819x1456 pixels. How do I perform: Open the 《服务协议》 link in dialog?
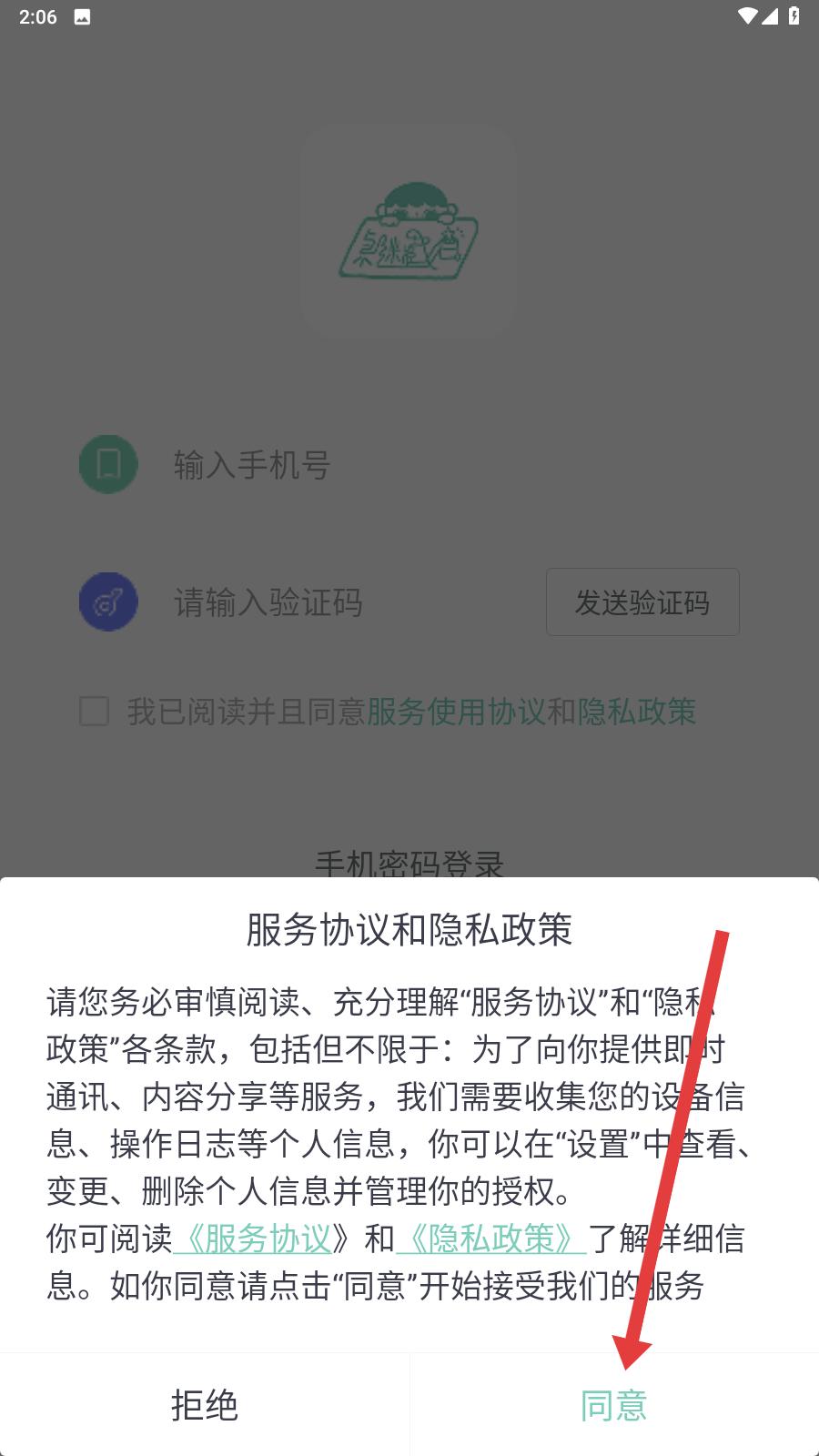tap(261, 1239)
